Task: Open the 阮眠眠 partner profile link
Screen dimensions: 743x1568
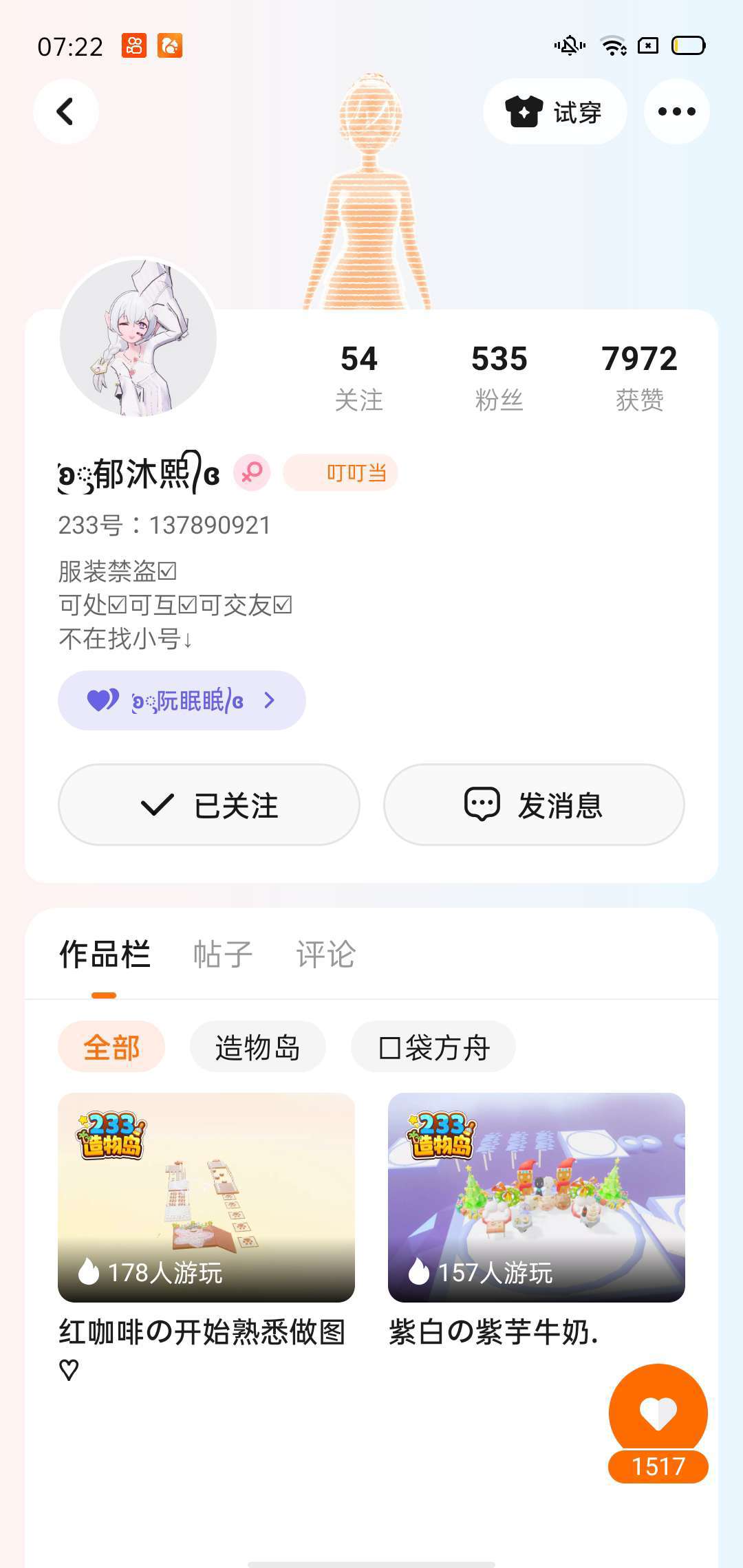Action: pos(182,701)
